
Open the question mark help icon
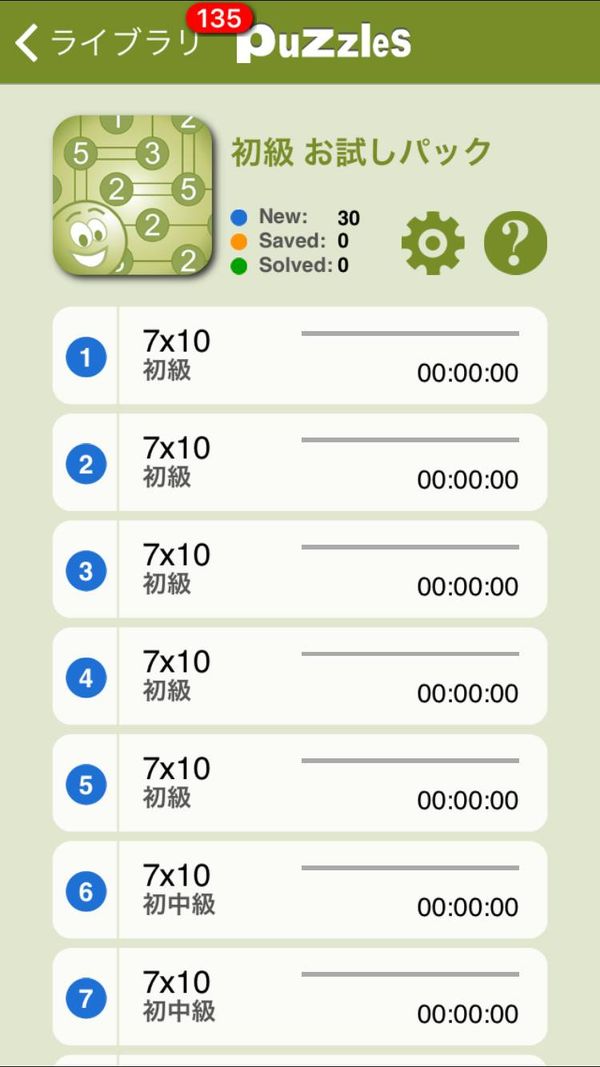515,243
